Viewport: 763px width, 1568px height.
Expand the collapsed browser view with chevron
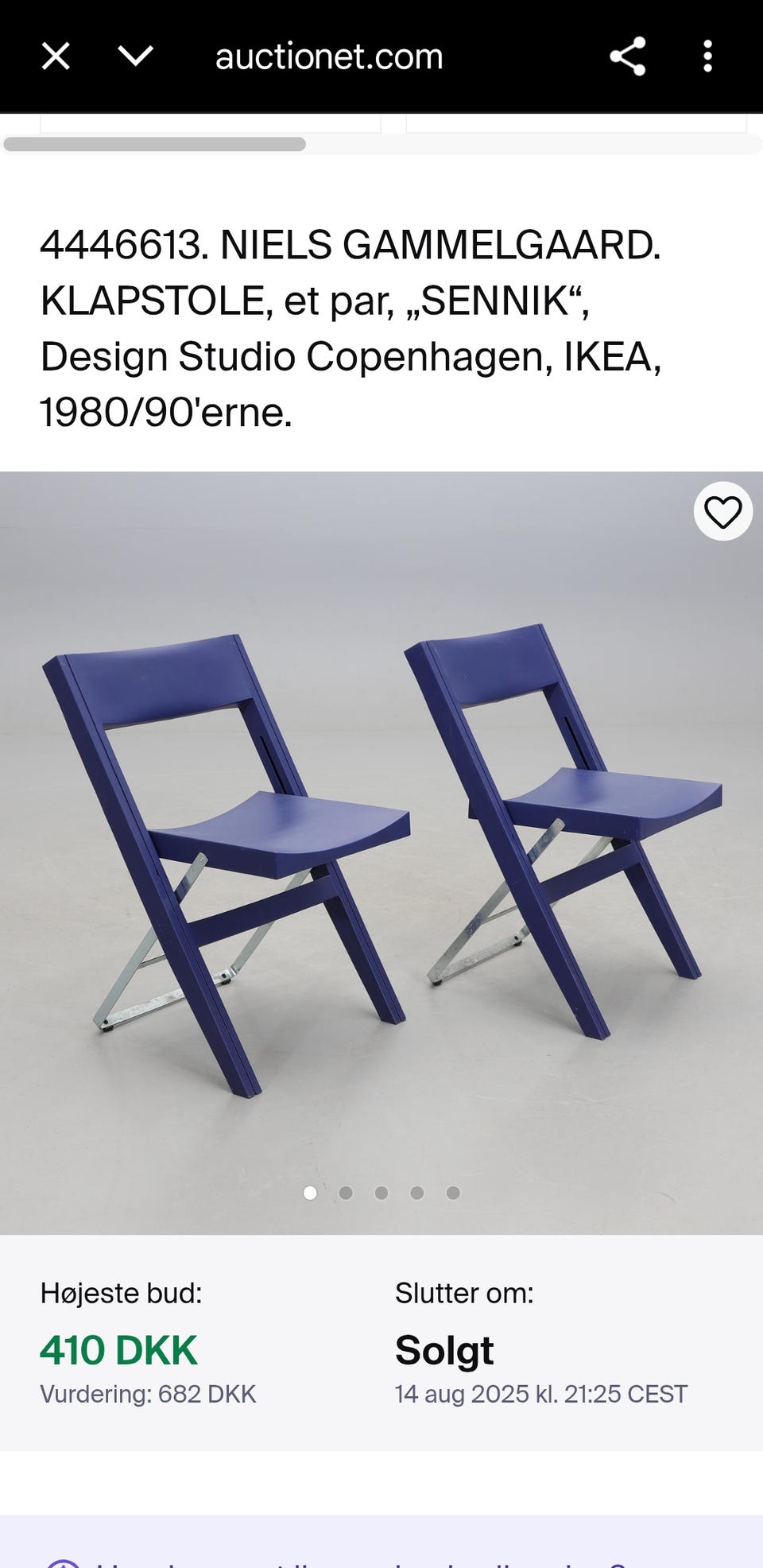(135, 56)
